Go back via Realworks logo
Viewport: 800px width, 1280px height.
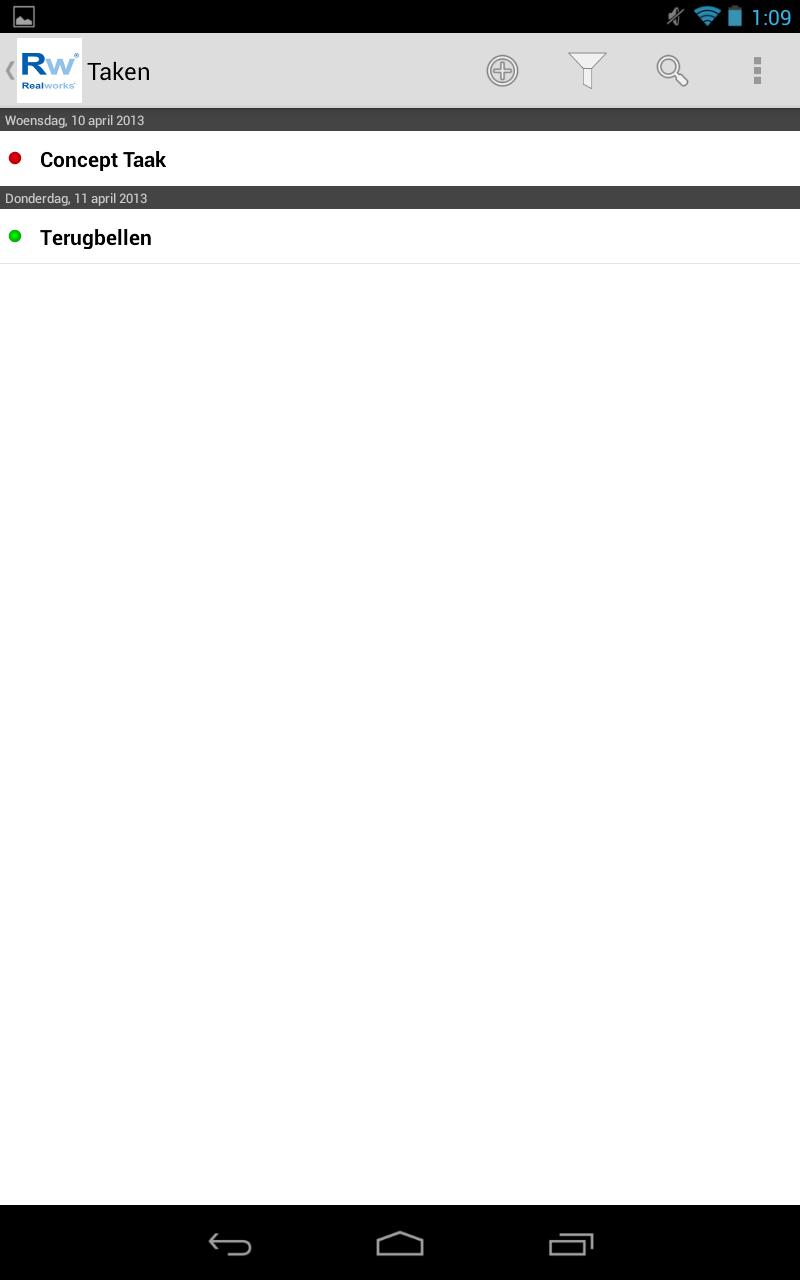click(x=48, y=71)
